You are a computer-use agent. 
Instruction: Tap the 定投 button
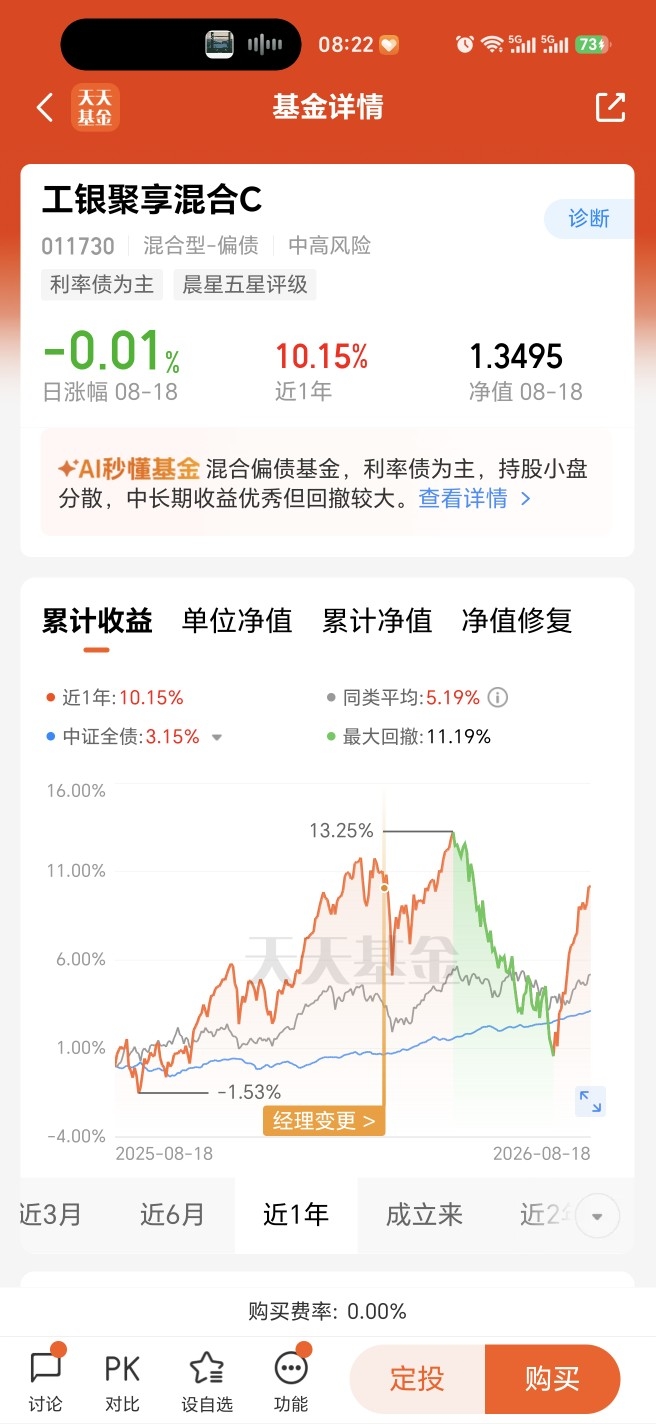[417, 1379]
